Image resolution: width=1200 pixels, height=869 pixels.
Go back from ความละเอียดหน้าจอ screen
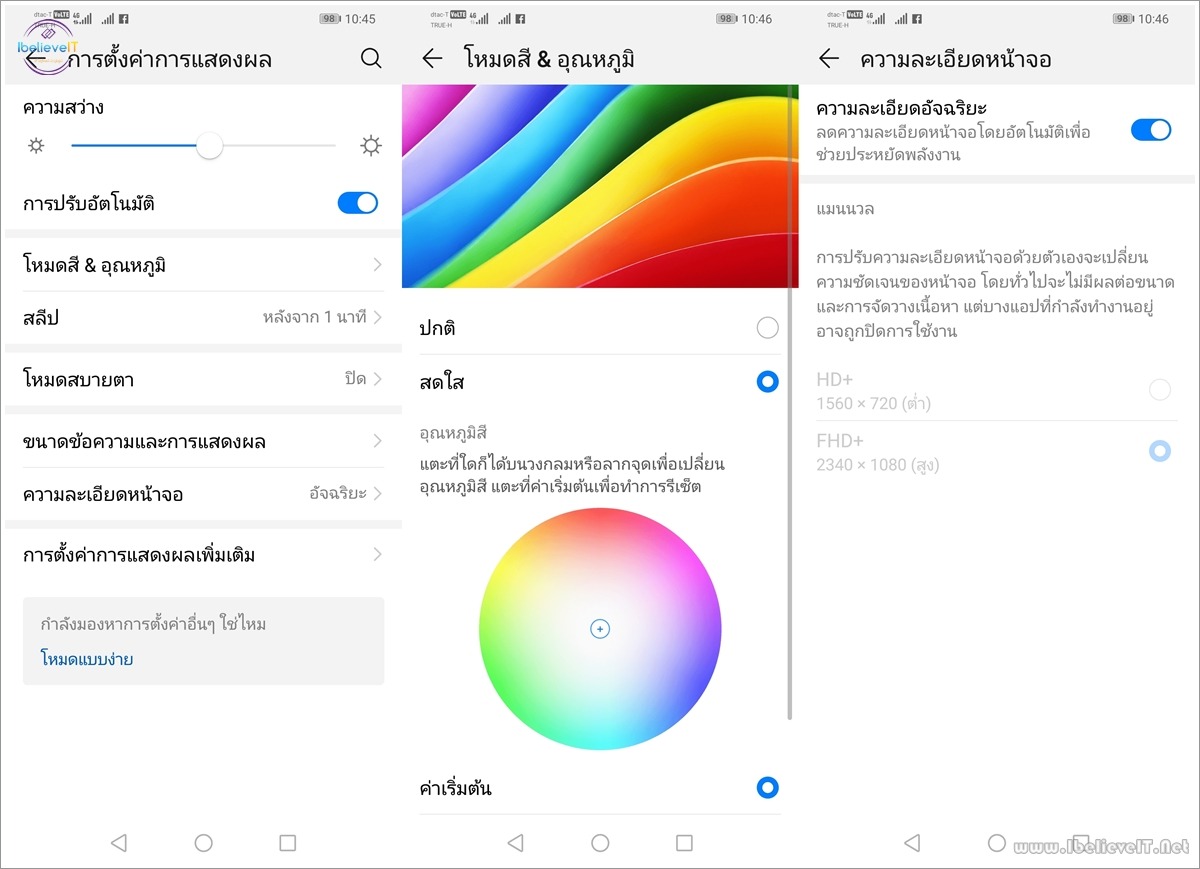point(828,59)
